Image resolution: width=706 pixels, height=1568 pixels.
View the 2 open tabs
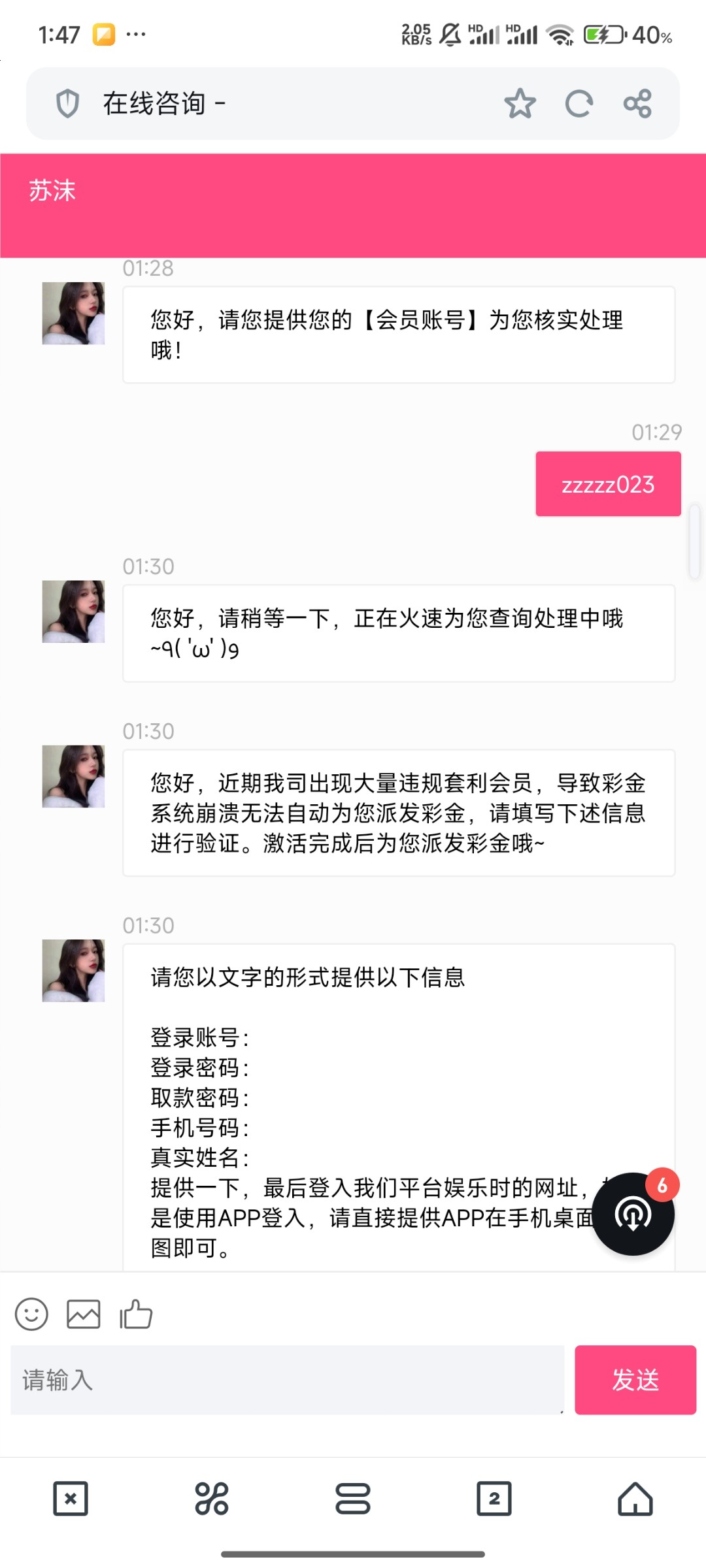pyautogui.click(x=494, y=1498)
